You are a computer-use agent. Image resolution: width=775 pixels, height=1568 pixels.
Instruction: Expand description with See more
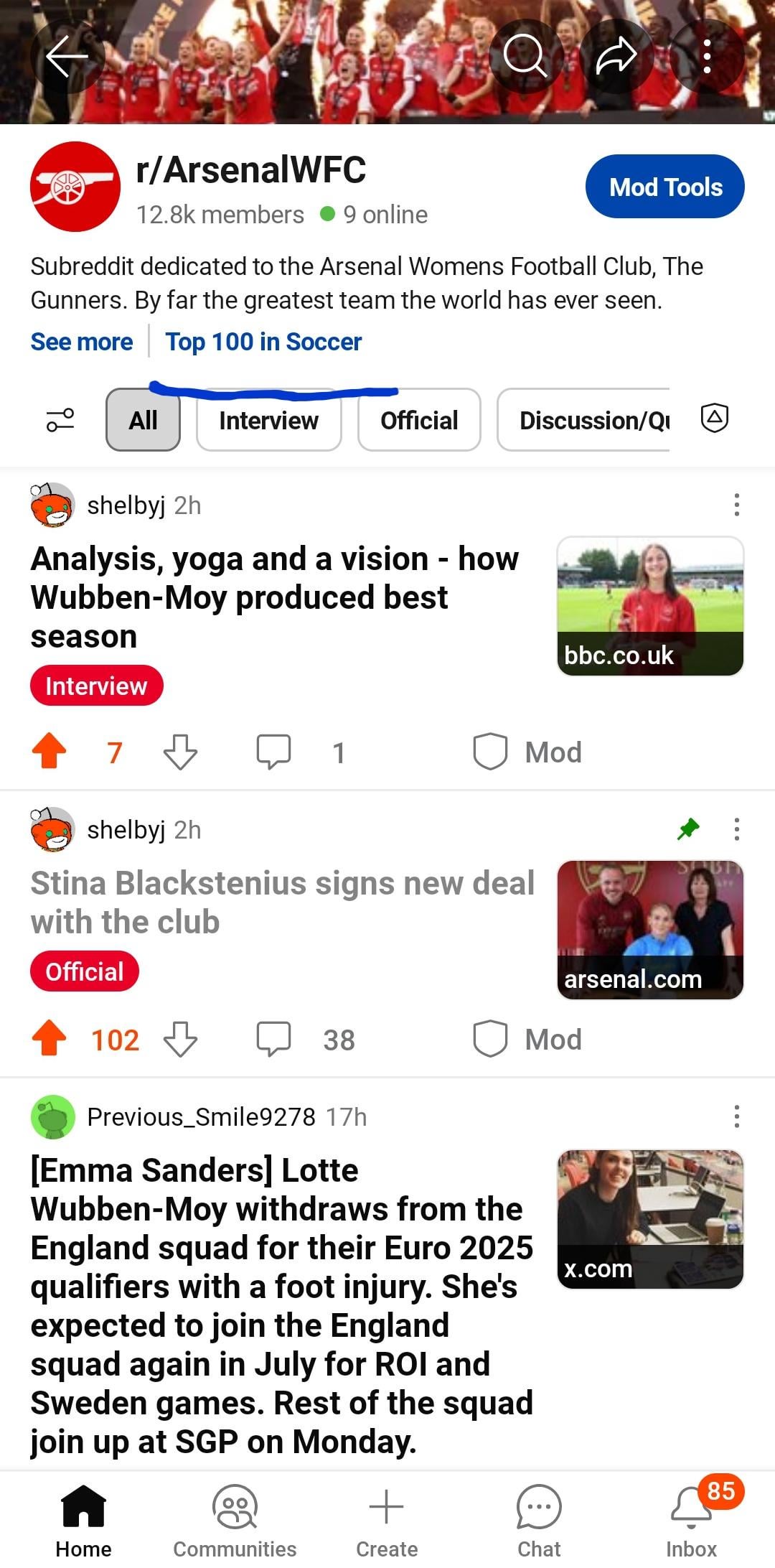82,342
